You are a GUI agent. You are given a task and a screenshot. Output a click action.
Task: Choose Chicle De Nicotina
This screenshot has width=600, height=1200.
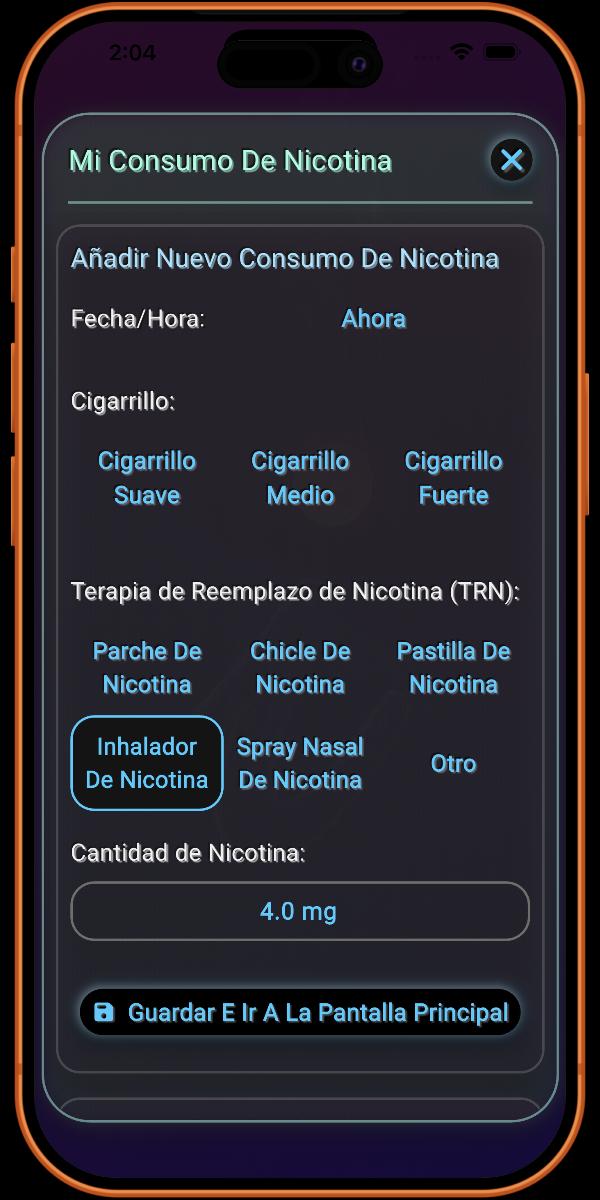(x=300, y=668)
